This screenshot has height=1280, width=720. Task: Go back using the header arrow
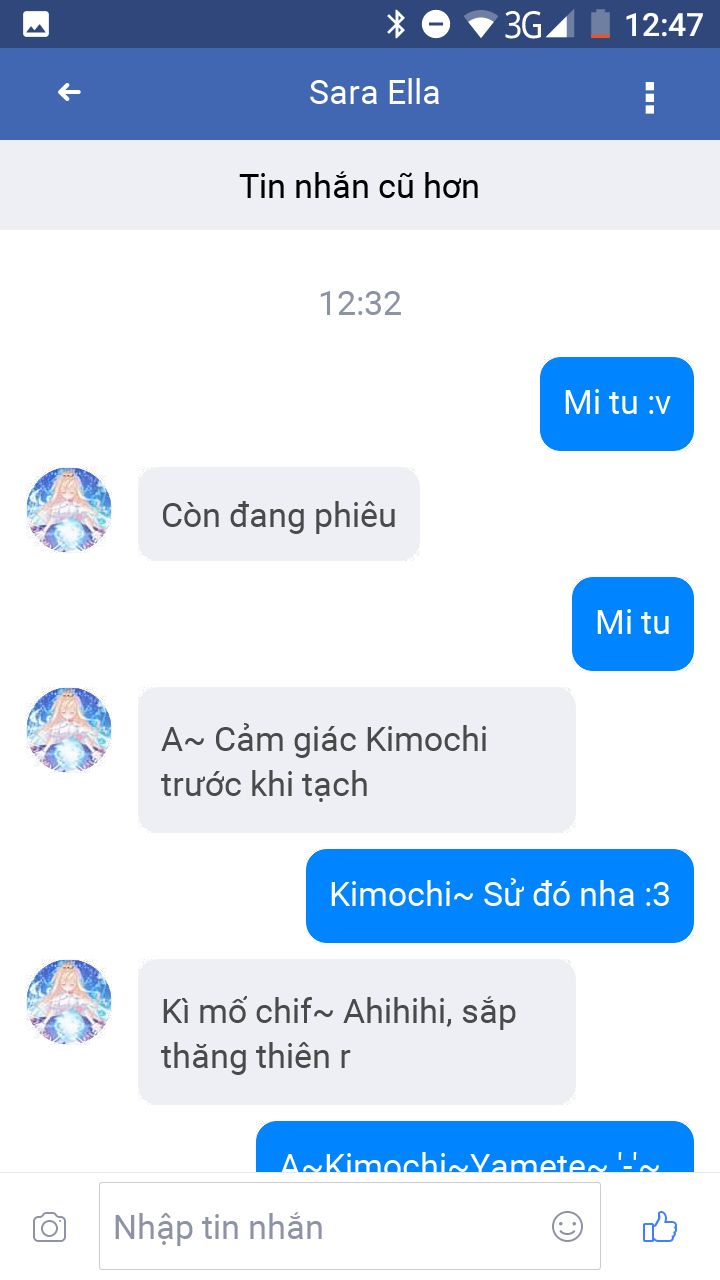pos(69,93)
